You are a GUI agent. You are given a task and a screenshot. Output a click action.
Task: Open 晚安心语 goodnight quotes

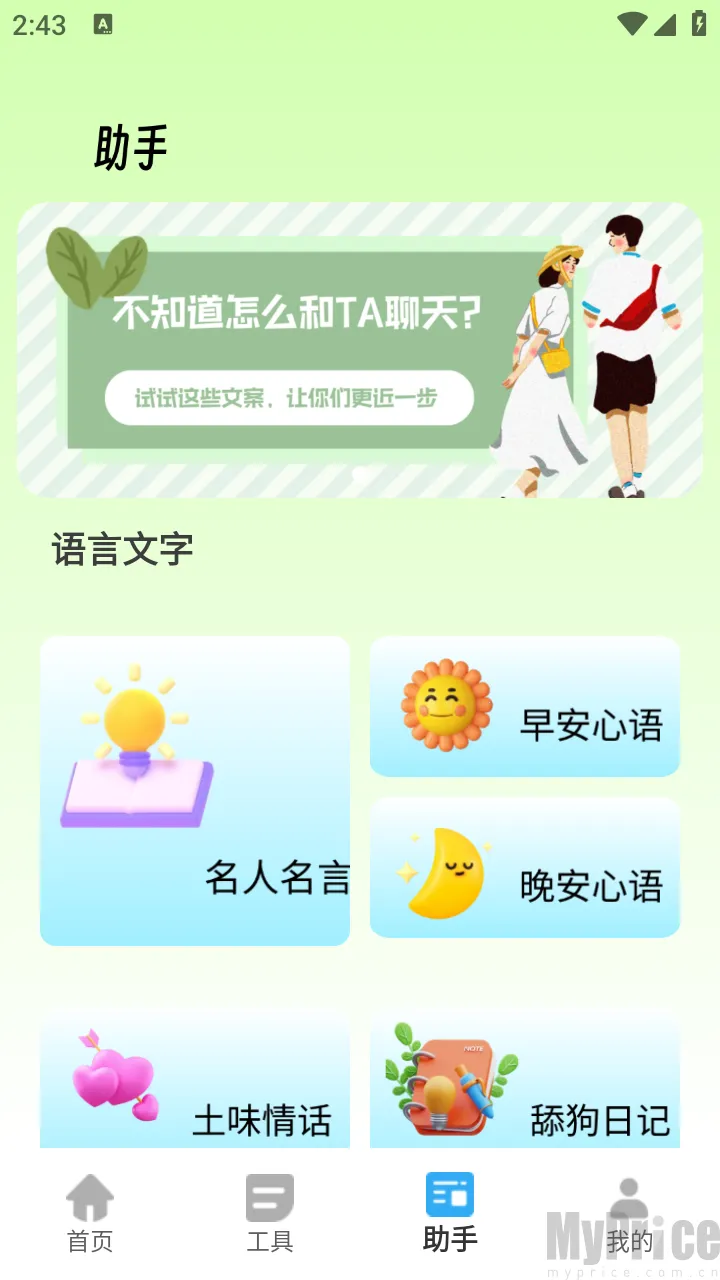point(525,868)
